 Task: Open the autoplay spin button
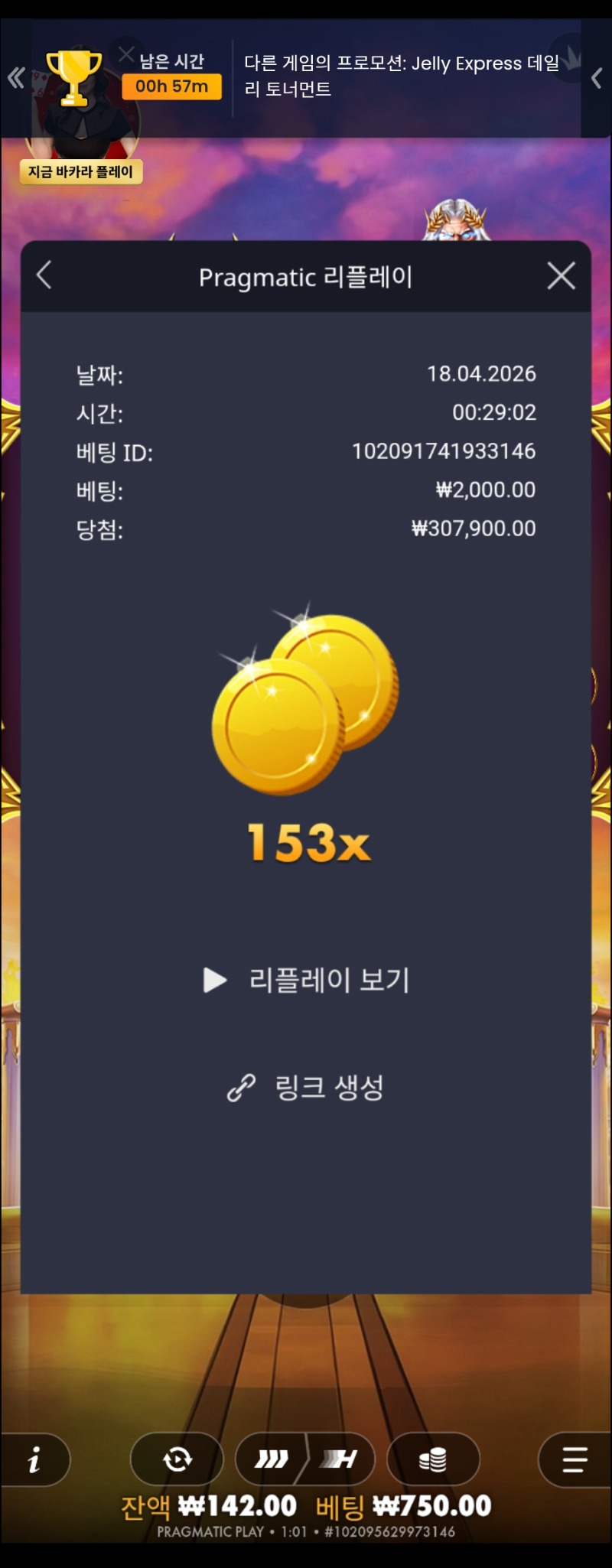pyautogui.click(x=177, y=1459)
